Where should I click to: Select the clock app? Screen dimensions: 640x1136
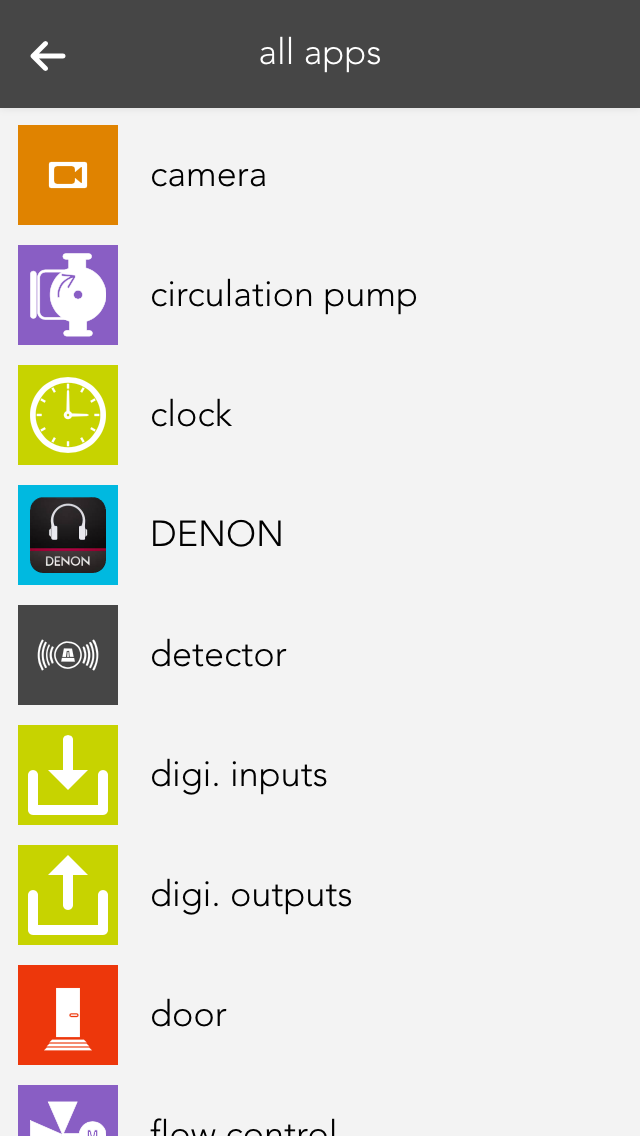coord(190,415)
